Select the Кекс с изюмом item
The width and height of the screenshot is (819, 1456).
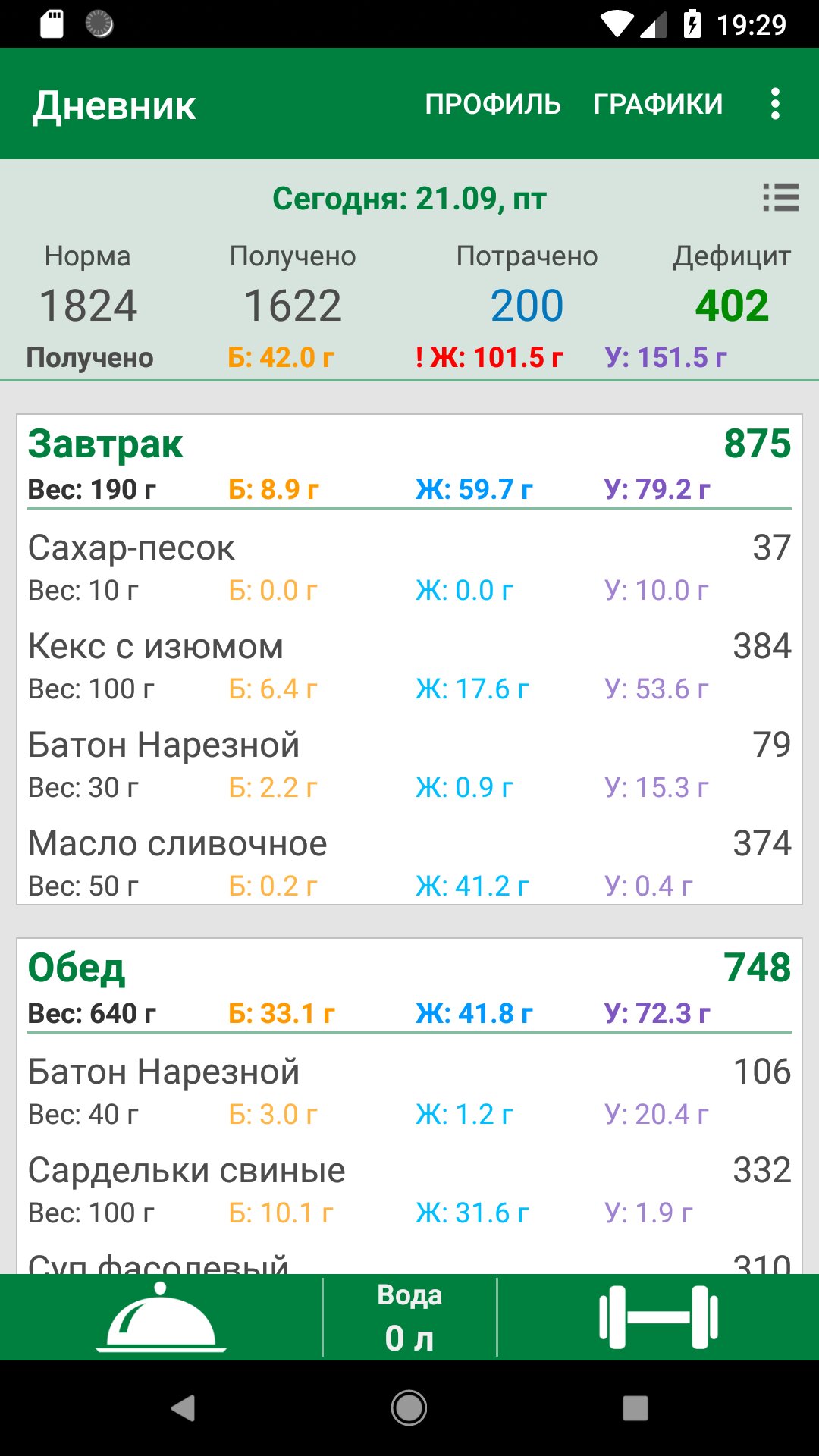pyautogui.click(x=409, y=667)
